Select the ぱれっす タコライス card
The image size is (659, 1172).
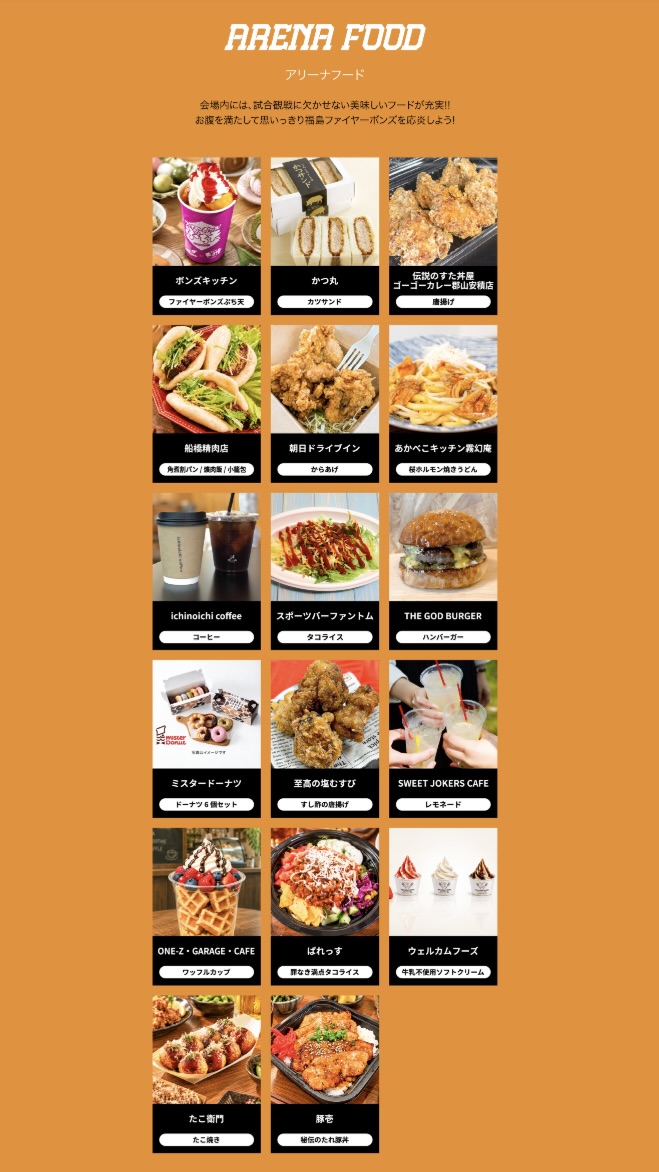[x=324, y=906]
